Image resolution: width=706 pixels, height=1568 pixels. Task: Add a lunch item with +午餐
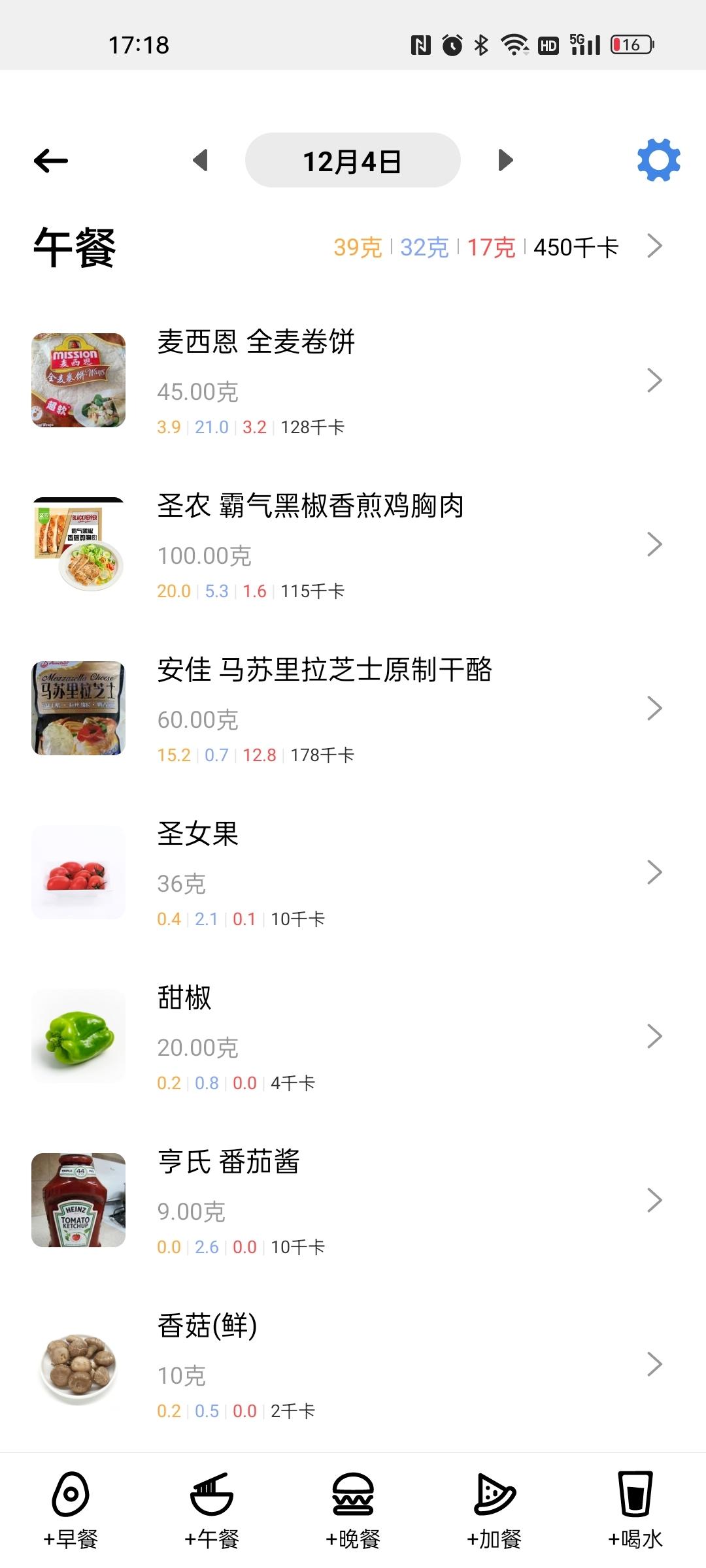(212, 1511)
